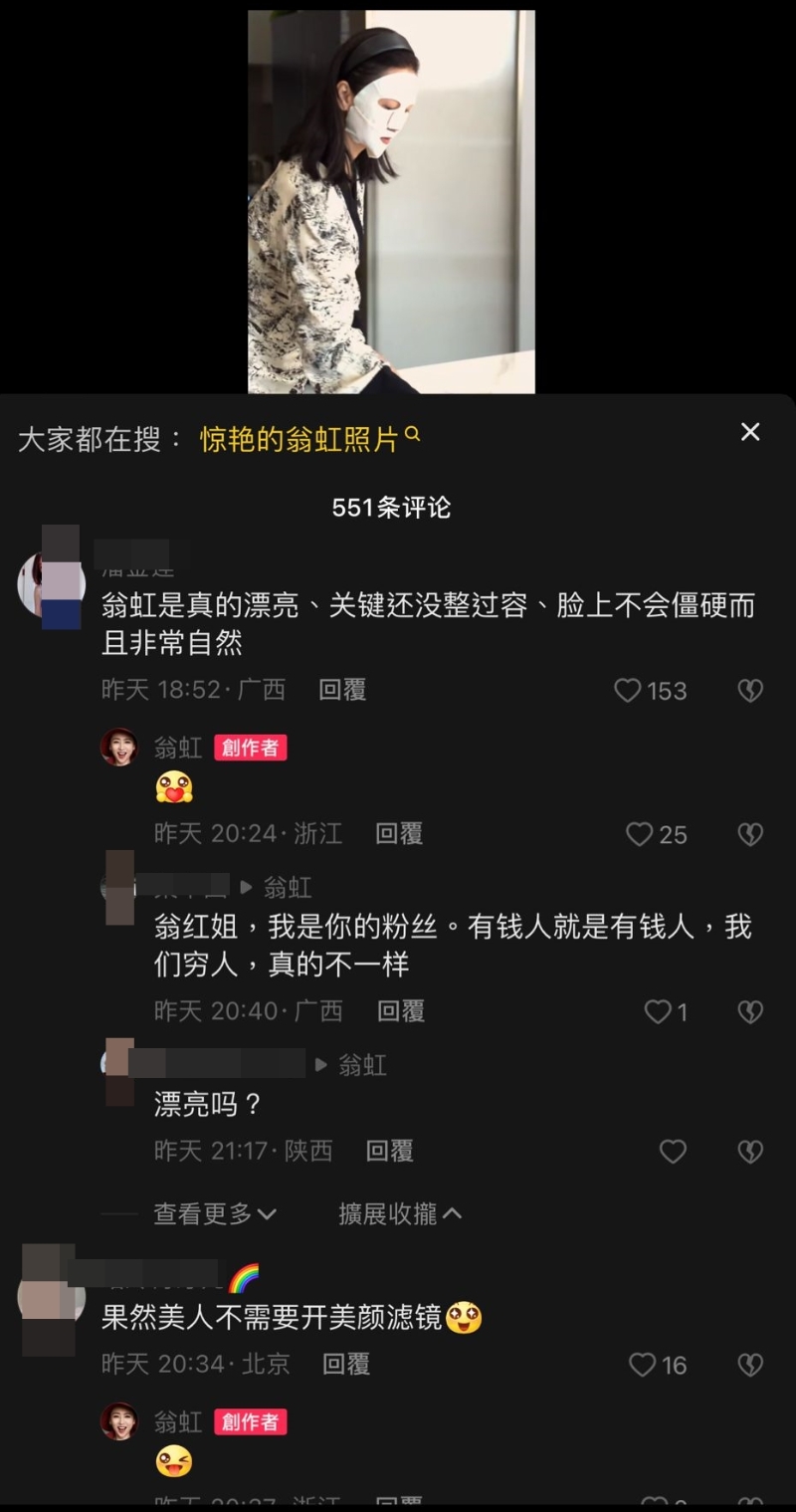The image size is (796, 1512).
Task: Collapse replies with 擴展收攏
Action: [x=400, y=1214]
